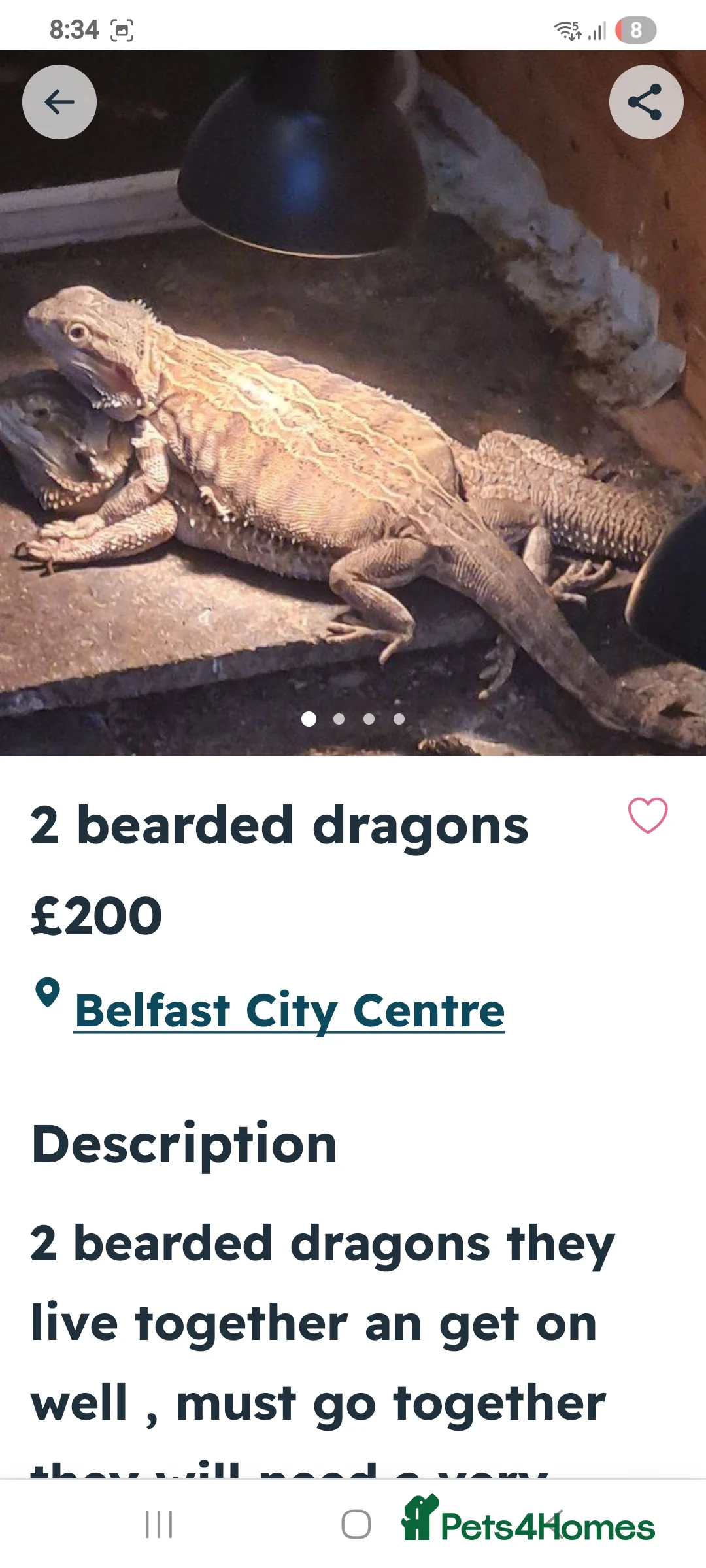Tap the battery indicator showing 8 percent

point(633,28)
